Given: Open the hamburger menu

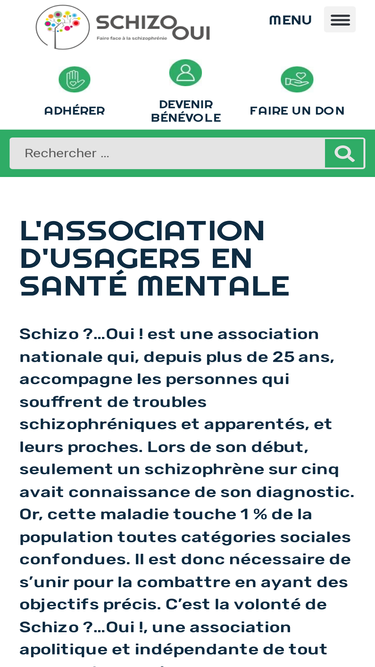Looking at the screenshot, I should coord(339,20).
